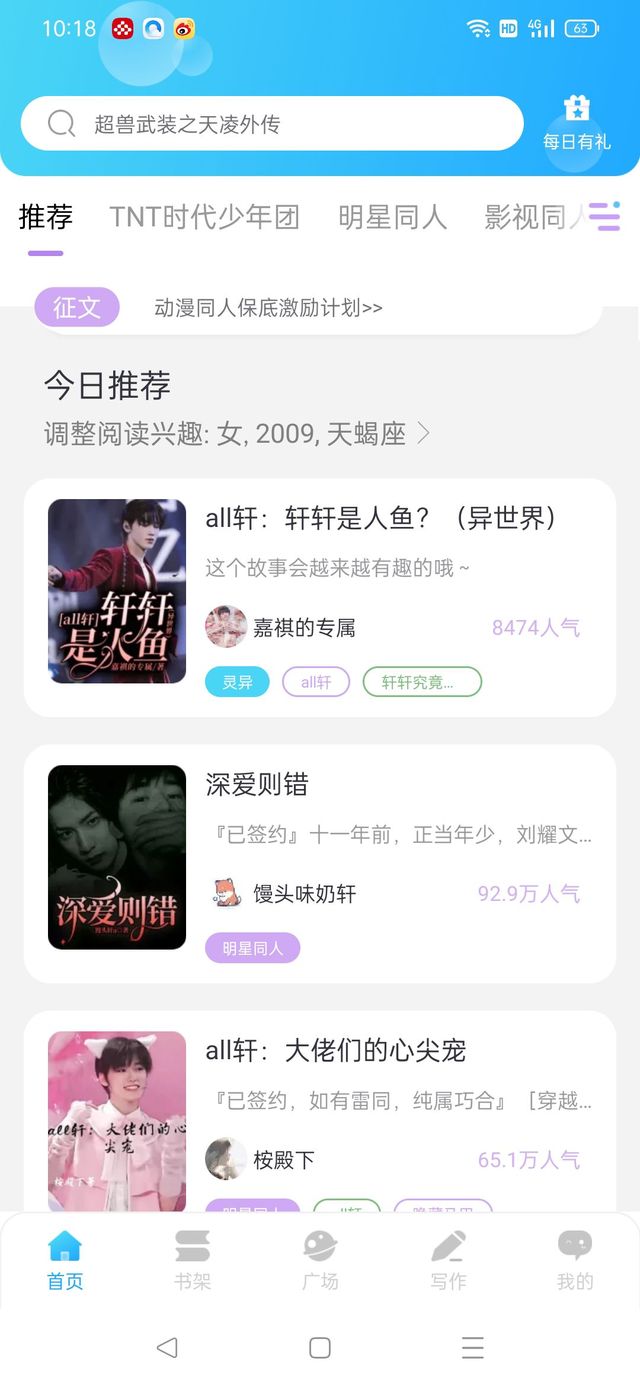The width and height of the screenshot is (640, 1387).
Task: Tap the 首页 home tab
Action: [x=65, y=1260]
